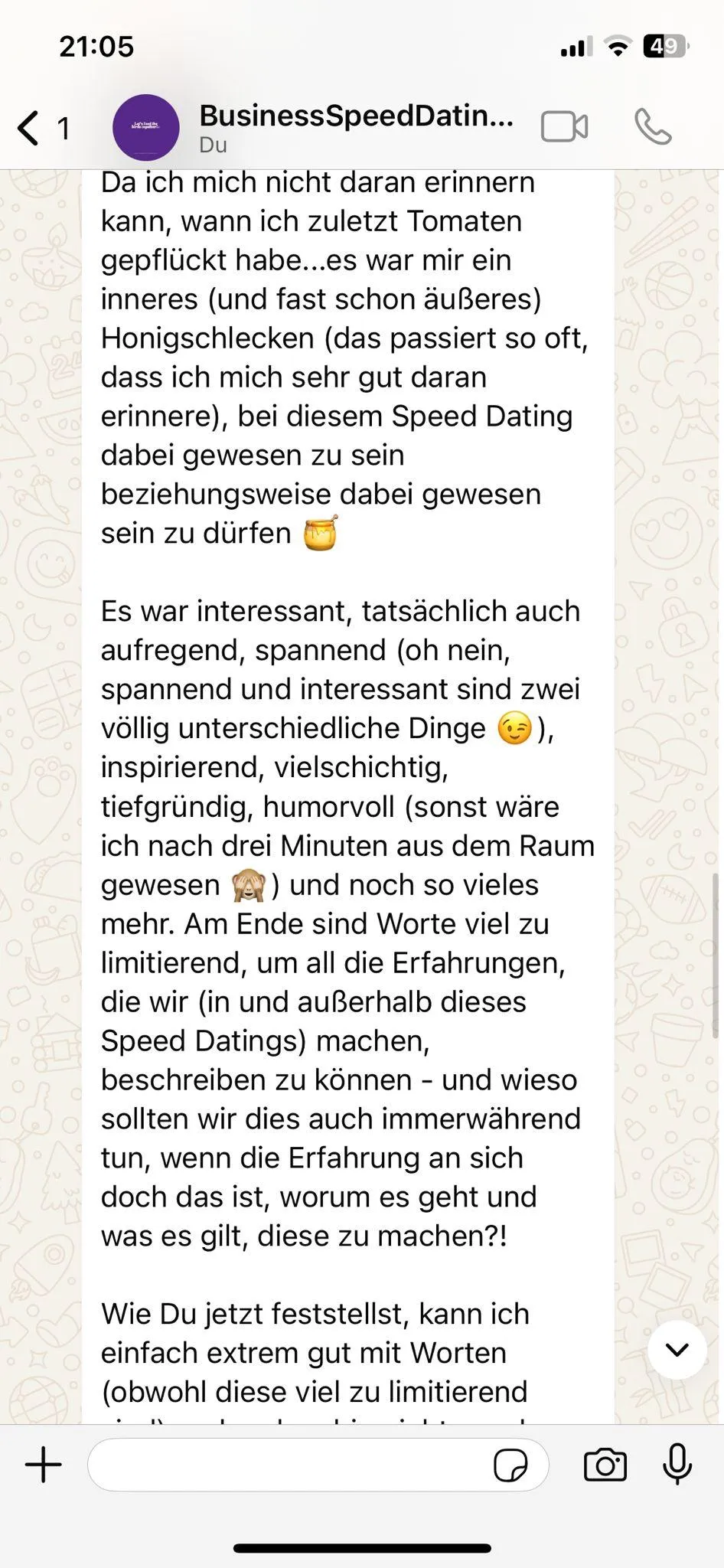Start a voice call
Image resolution: width=724 pixels, height=1568 pixels.
coord(653,127)
